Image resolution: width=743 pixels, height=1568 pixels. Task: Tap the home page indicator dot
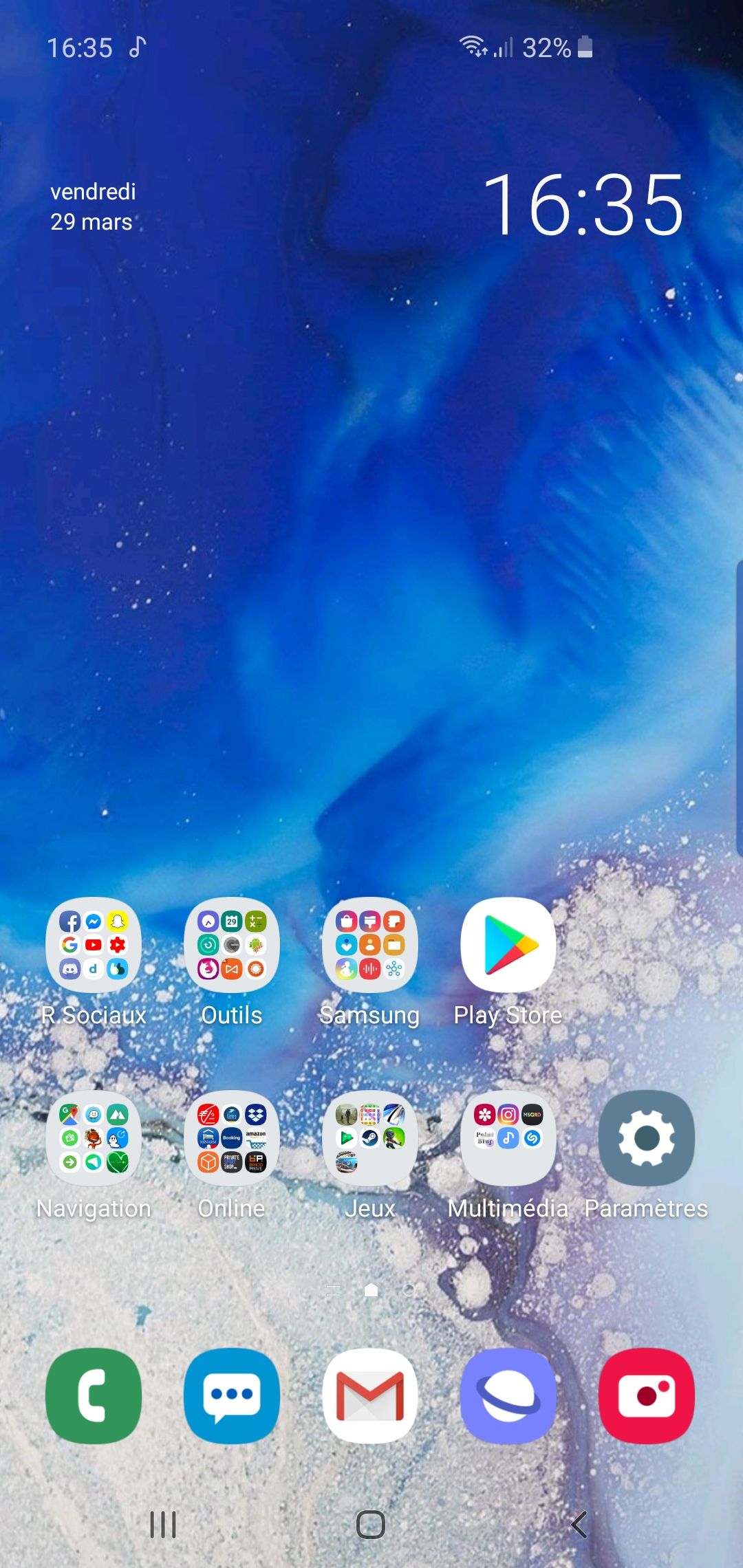point(371,1290)
